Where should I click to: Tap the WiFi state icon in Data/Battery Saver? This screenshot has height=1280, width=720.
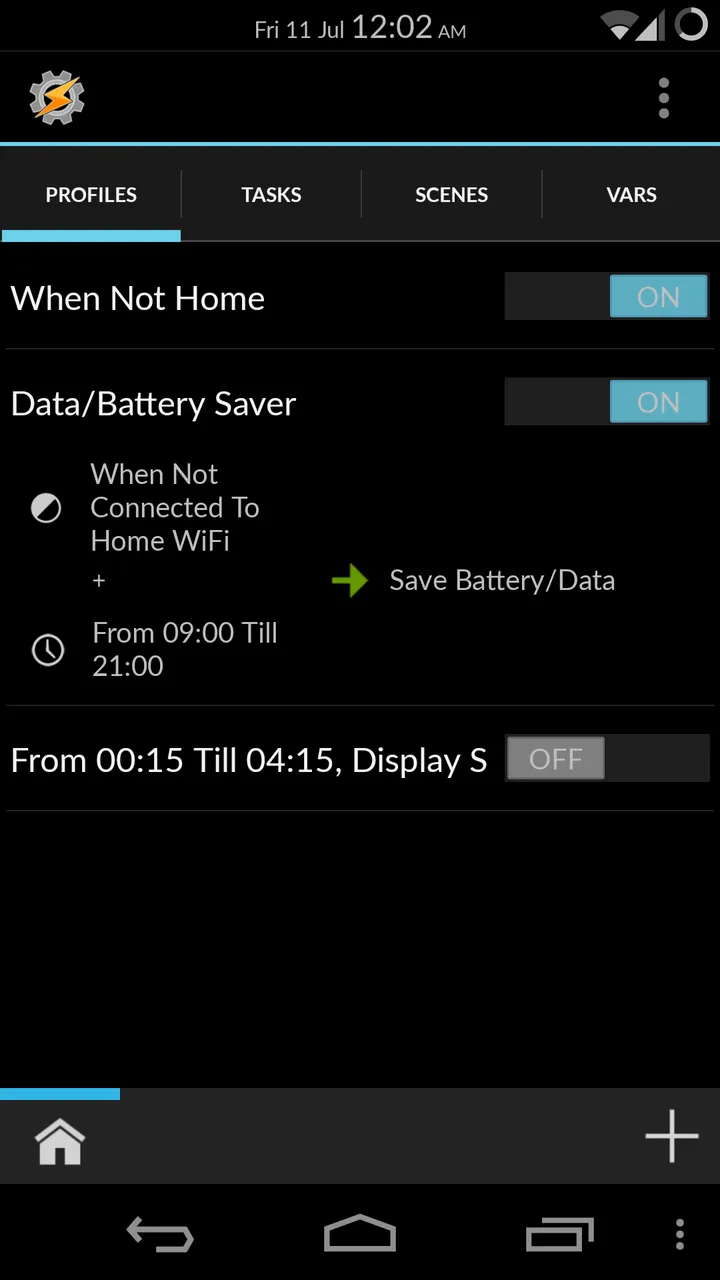point(46,508)
